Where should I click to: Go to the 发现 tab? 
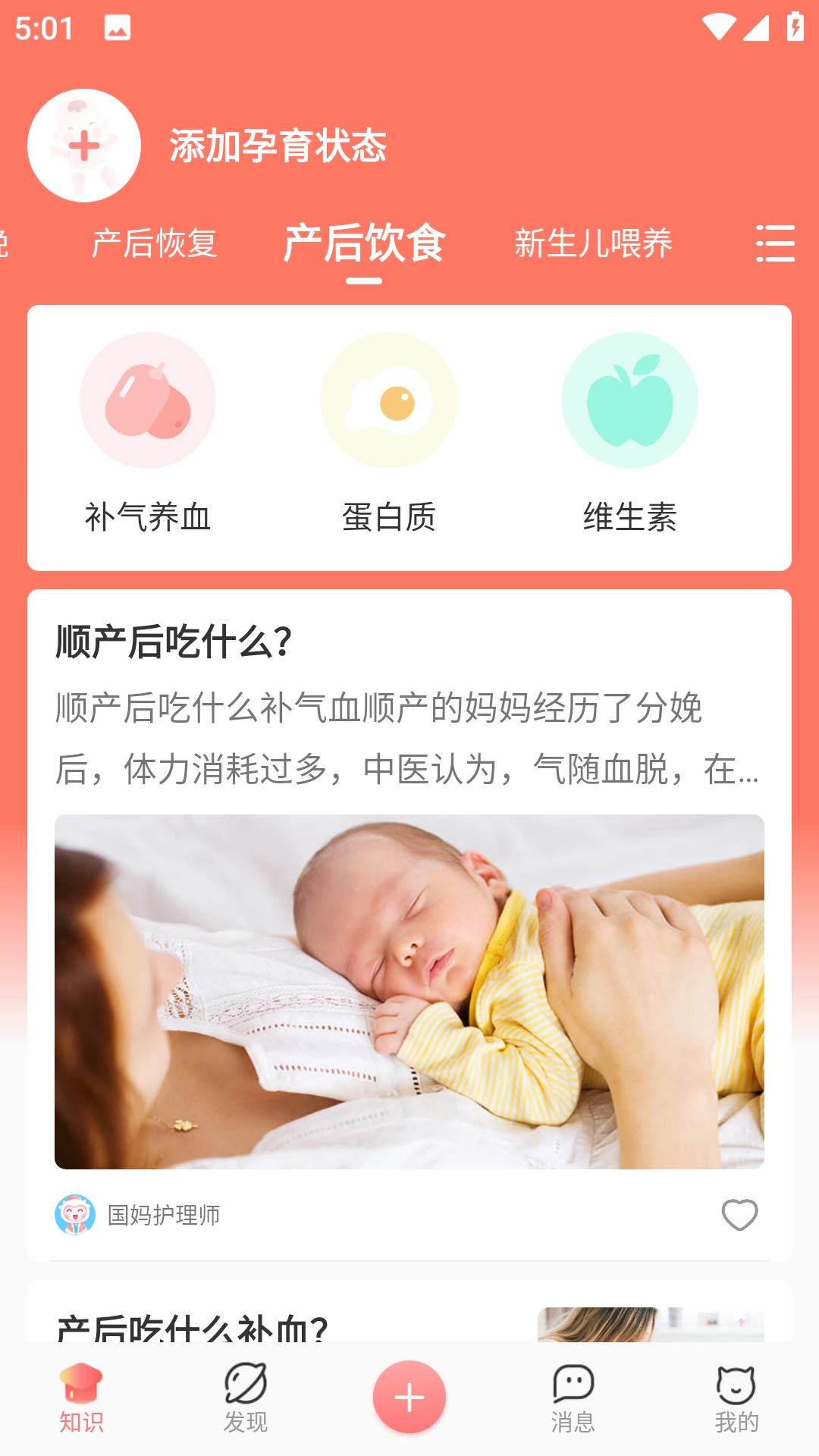click(246, 1397)
